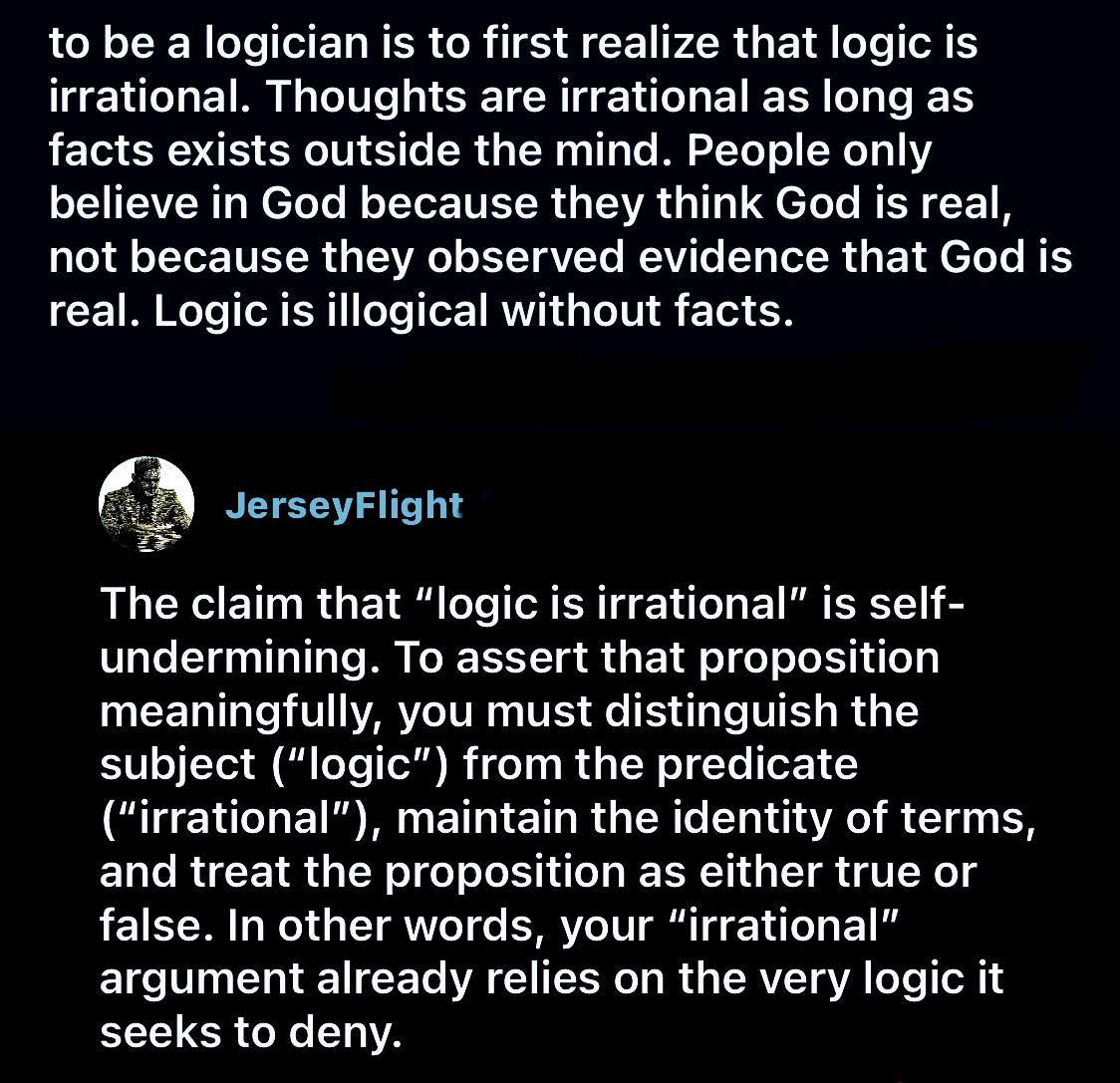The height and width of the screenshot is (1083, 1120).
Task: Open the JerseyFlight username link
Action: click(345, 506)
